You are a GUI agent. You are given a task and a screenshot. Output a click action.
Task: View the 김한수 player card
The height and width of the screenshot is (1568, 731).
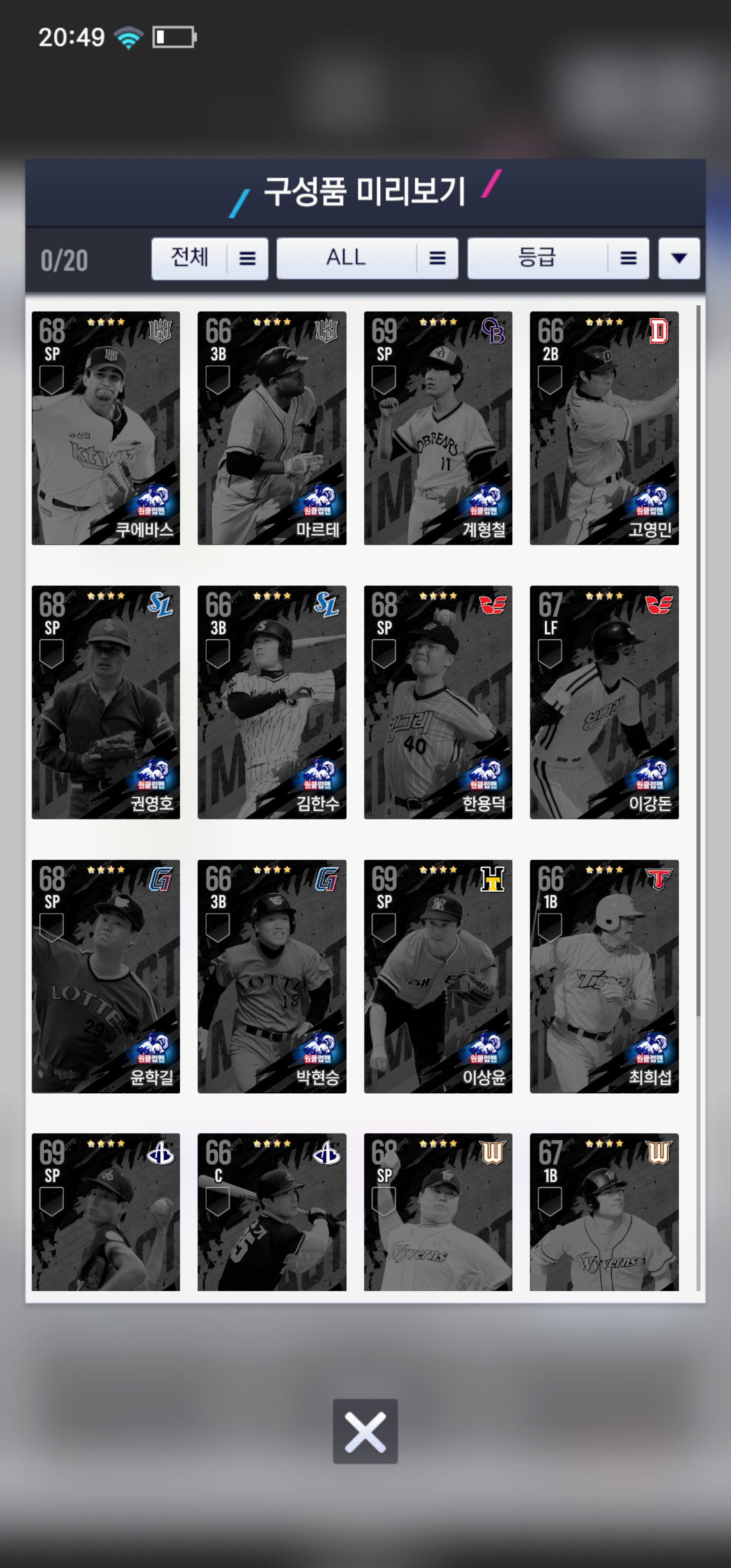pos(272,702)
